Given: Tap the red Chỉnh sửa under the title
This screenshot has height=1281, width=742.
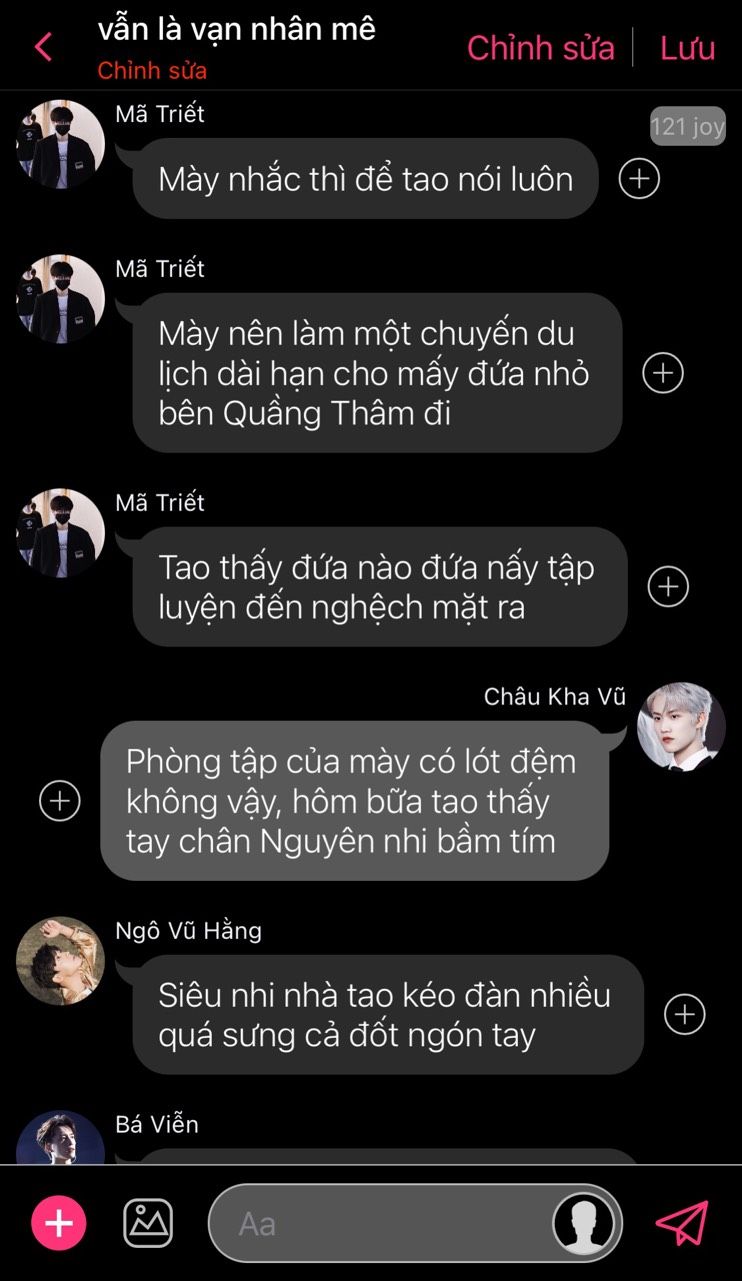Looking at the screenshot, I should point(152,71).
